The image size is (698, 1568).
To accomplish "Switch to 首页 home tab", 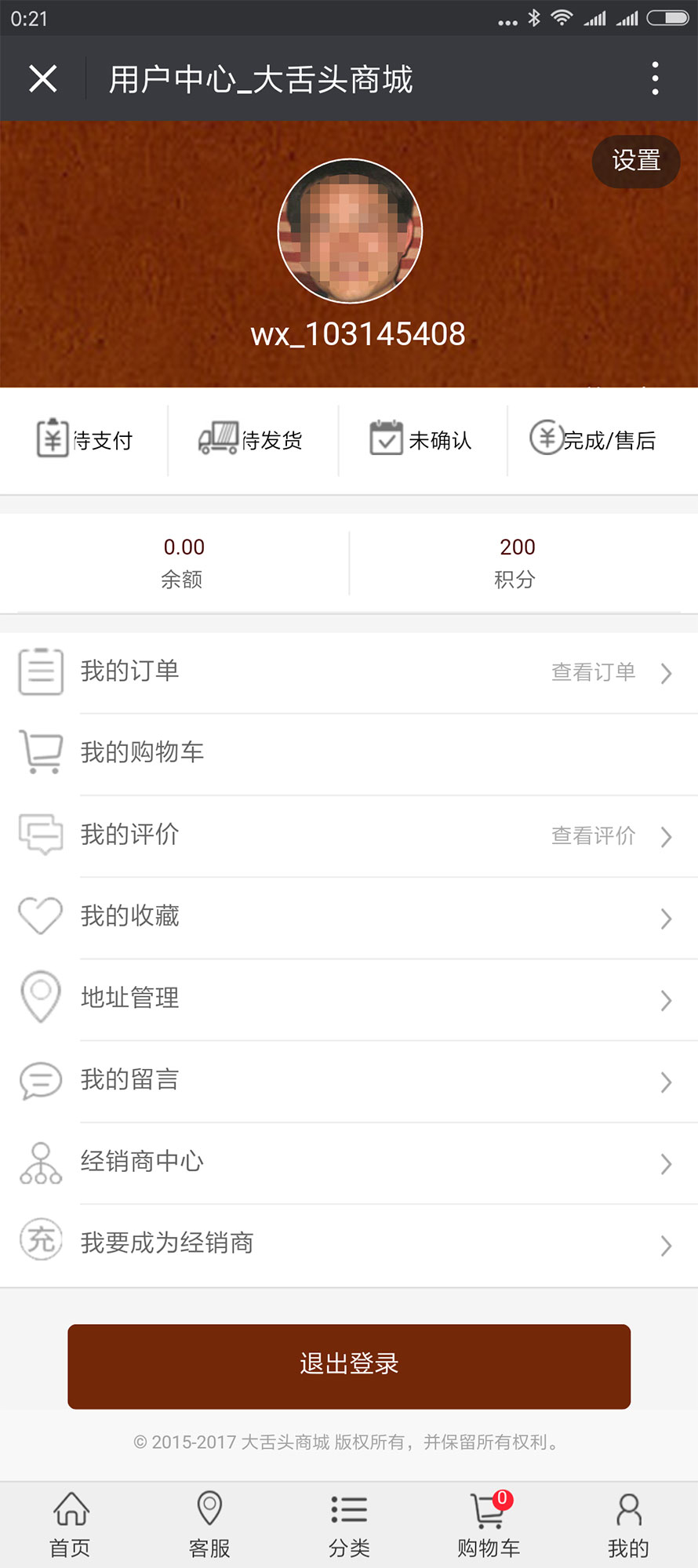I will 71,1524.
